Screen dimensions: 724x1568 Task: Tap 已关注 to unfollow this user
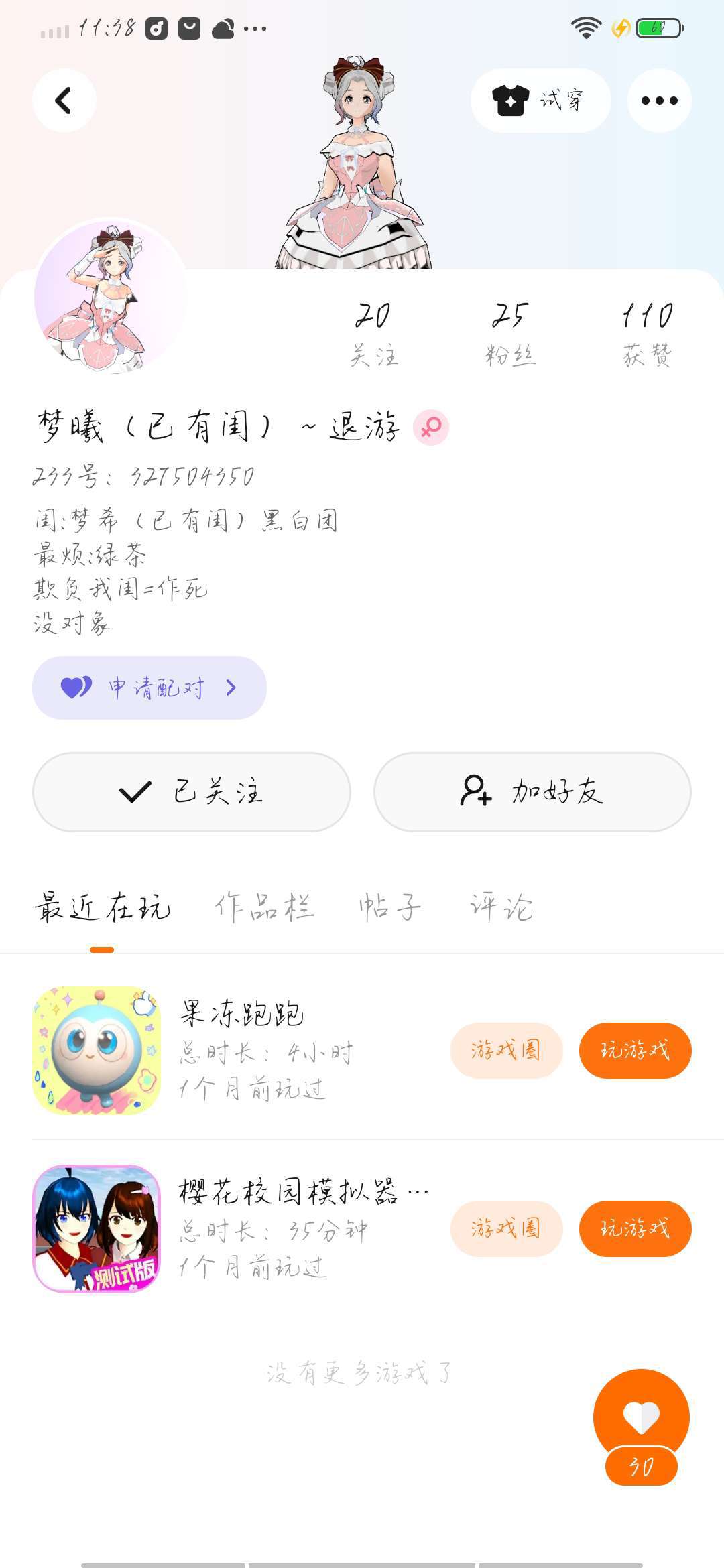click(191, 792)
